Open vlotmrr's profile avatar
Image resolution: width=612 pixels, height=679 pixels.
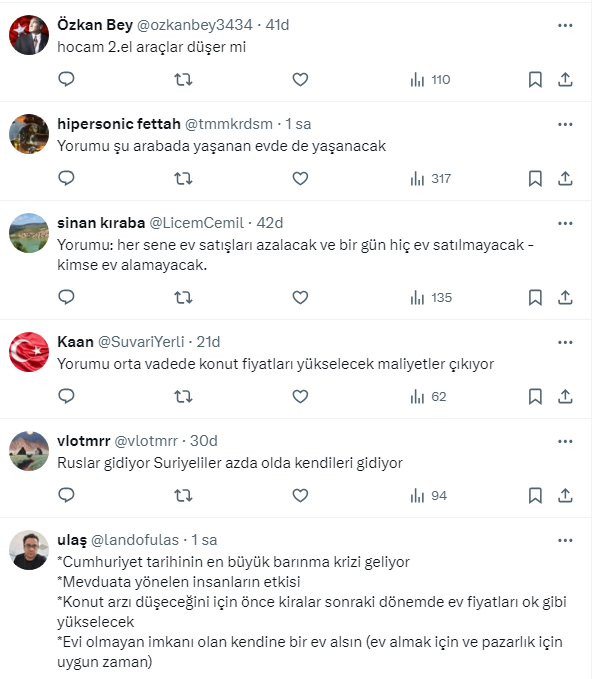tap(29, 450)
